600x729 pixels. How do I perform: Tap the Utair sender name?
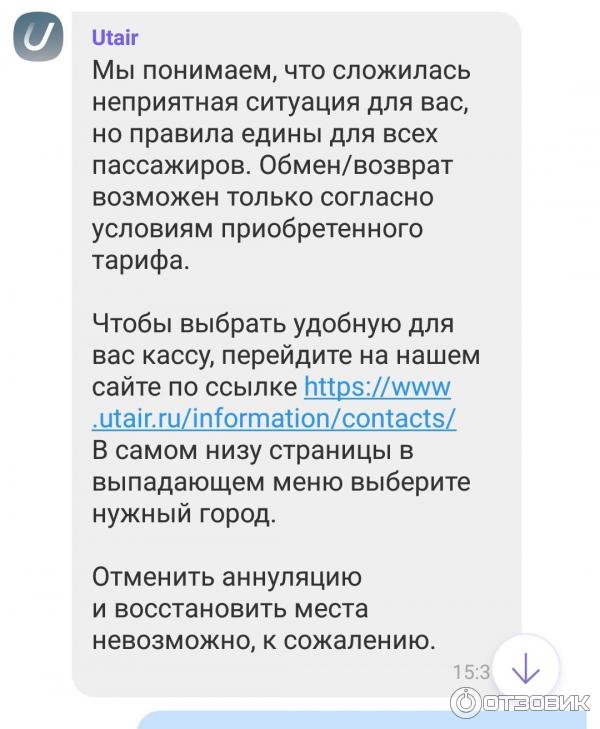tap(115, 38)
